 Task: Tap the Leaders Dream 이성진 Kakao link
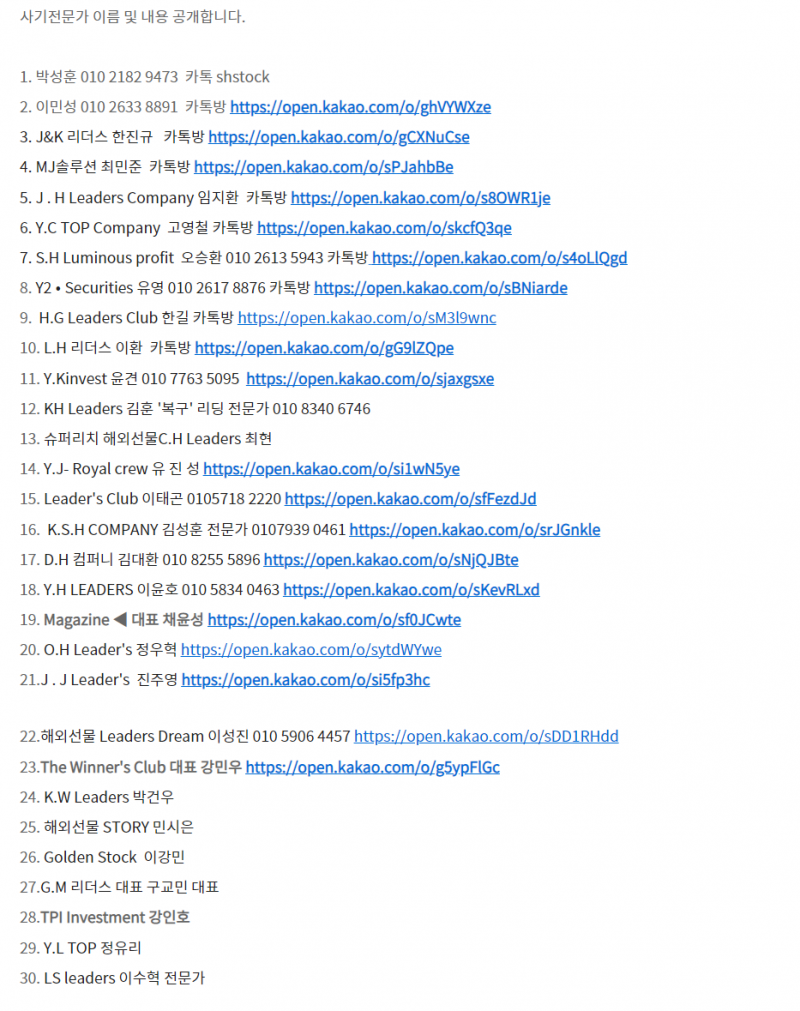[486, 736]
